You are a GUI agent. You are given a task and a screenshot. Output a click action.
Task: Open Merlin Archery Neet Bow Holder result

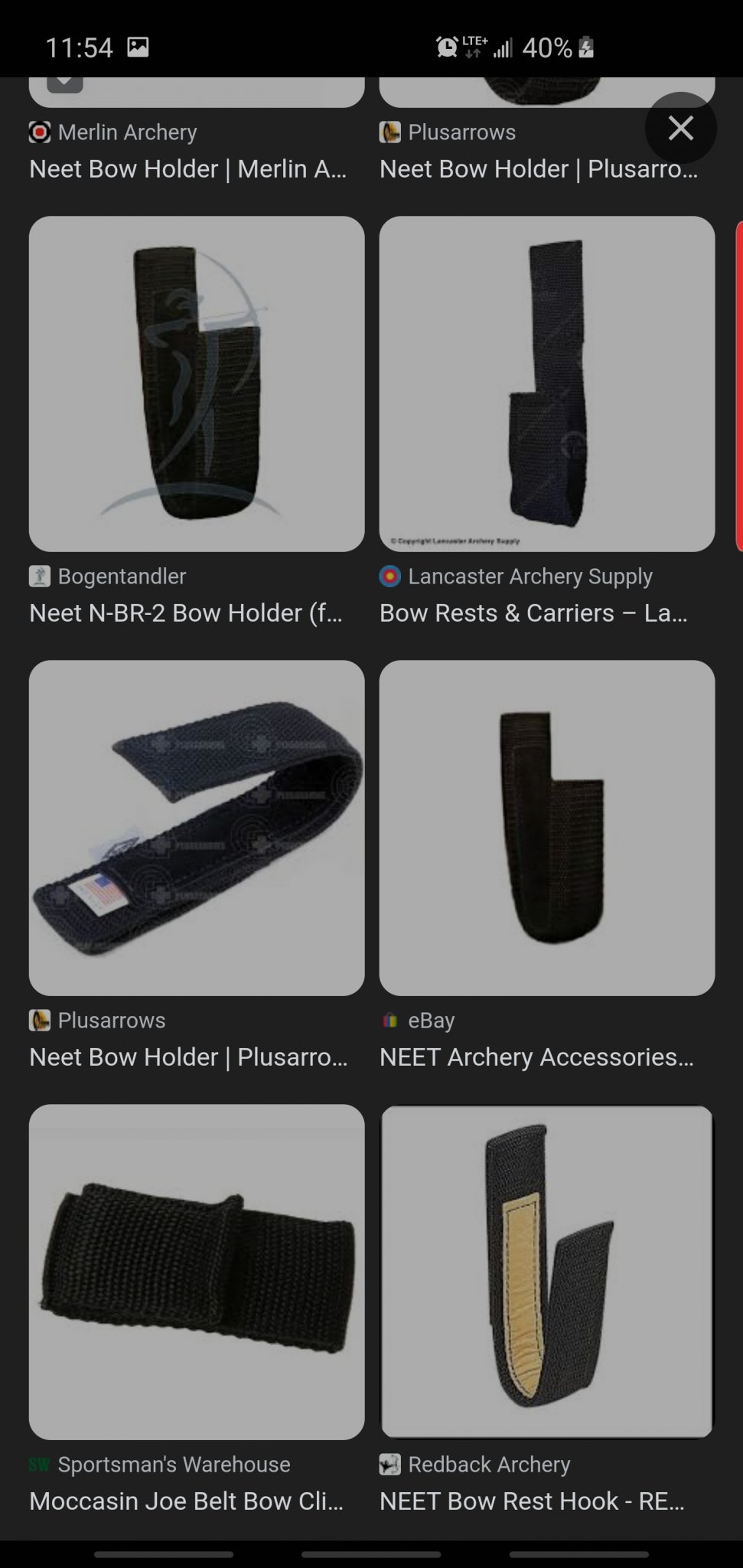pyautogui.click(x=187, y=168)
